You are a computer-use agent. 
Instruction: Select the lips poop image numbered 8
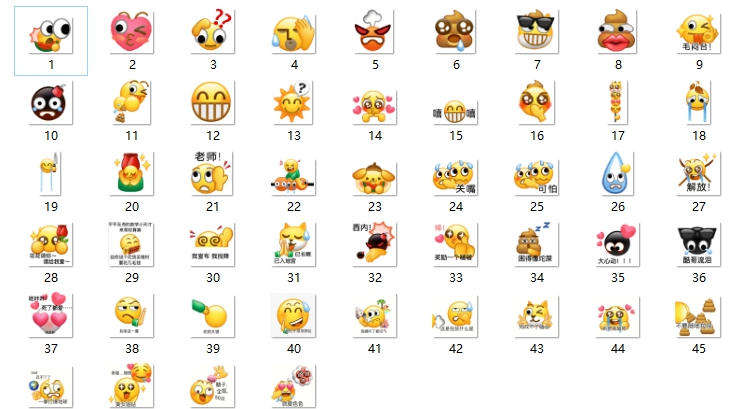click(x=618, y=34)
